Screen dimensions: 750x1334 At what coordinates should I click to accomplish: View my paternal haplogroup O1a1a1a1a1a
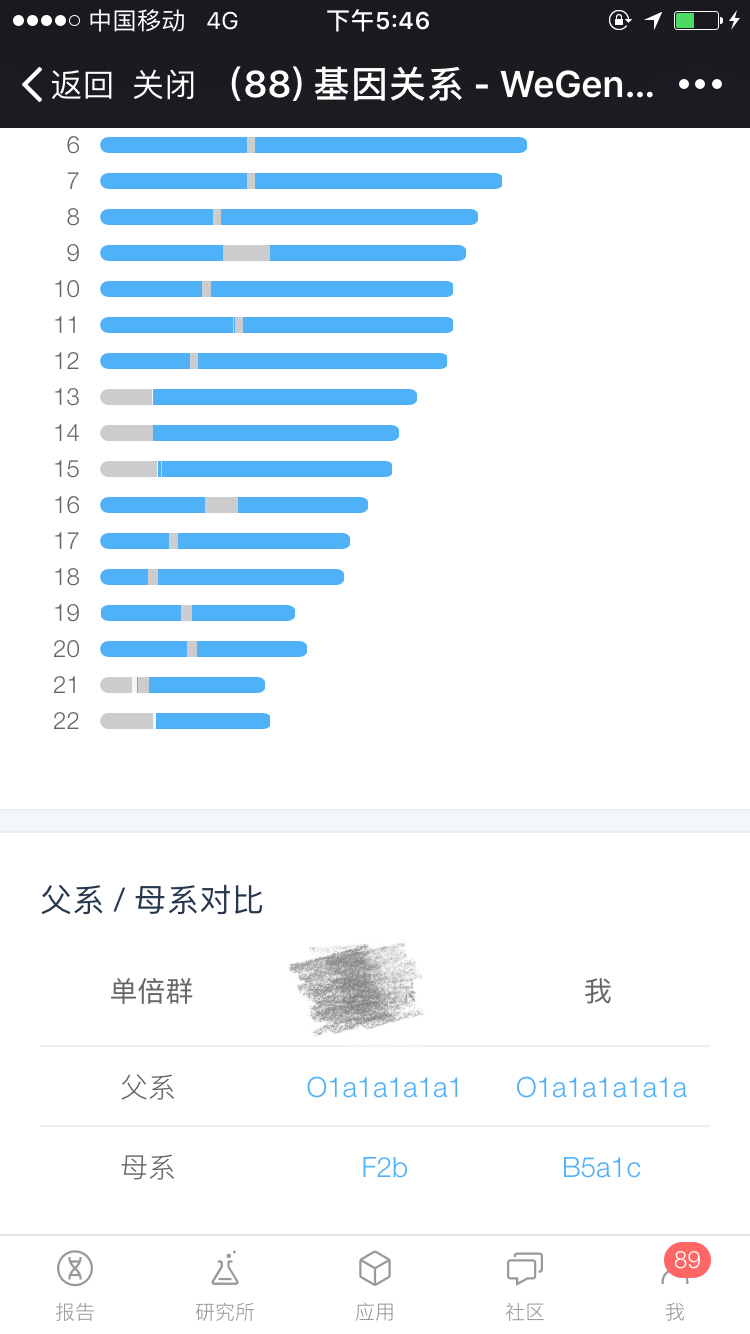tap(601, 1088)
